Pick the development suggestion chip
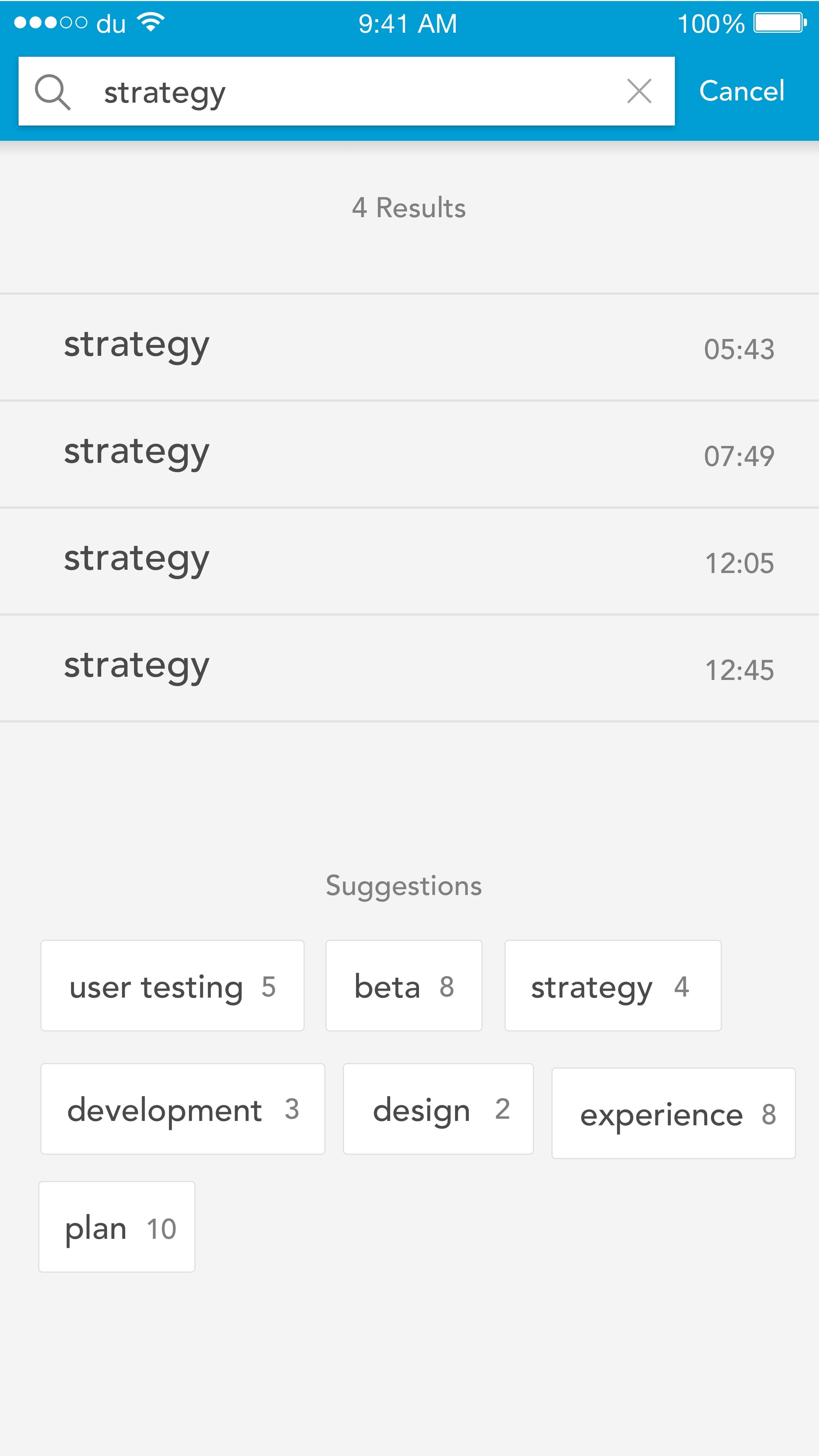This screenshot has width=819, height=1456. pos(183,1109)
